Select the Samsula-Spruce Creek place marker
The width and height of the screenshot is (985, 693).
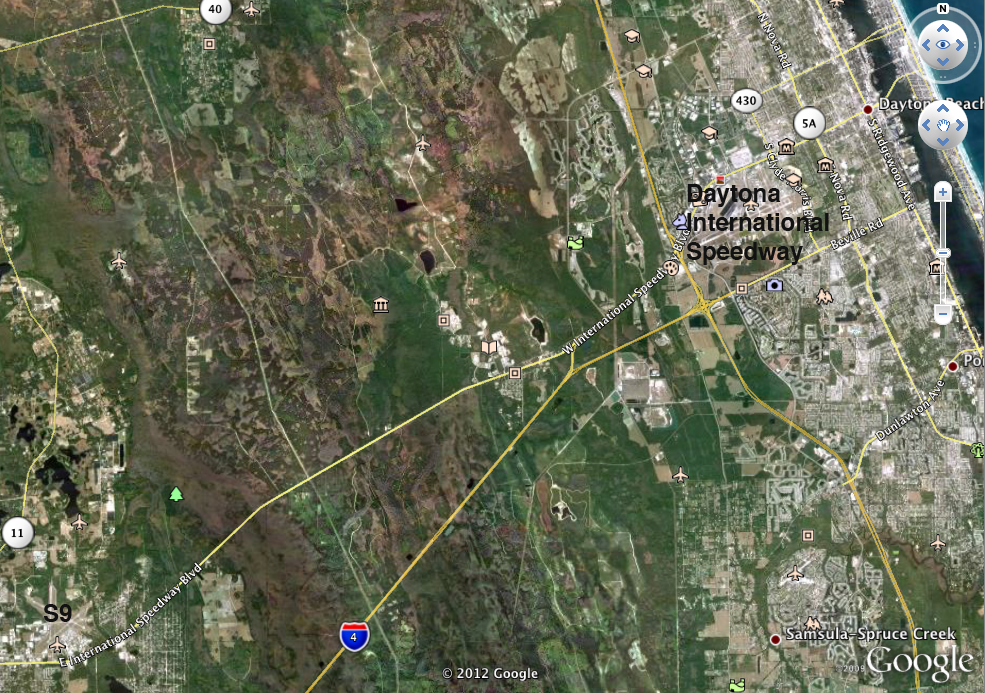click(775, 638)
